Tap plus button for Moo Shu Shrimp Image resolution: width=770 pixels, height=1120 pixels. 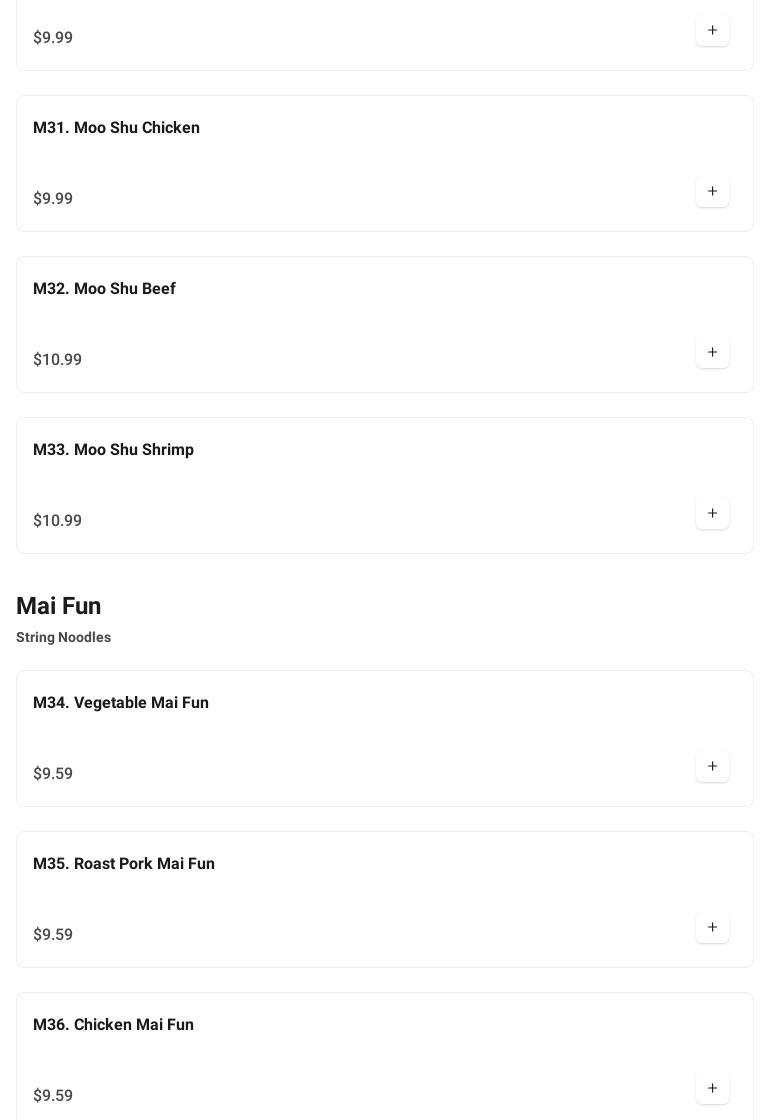click(x=712, y=514)
